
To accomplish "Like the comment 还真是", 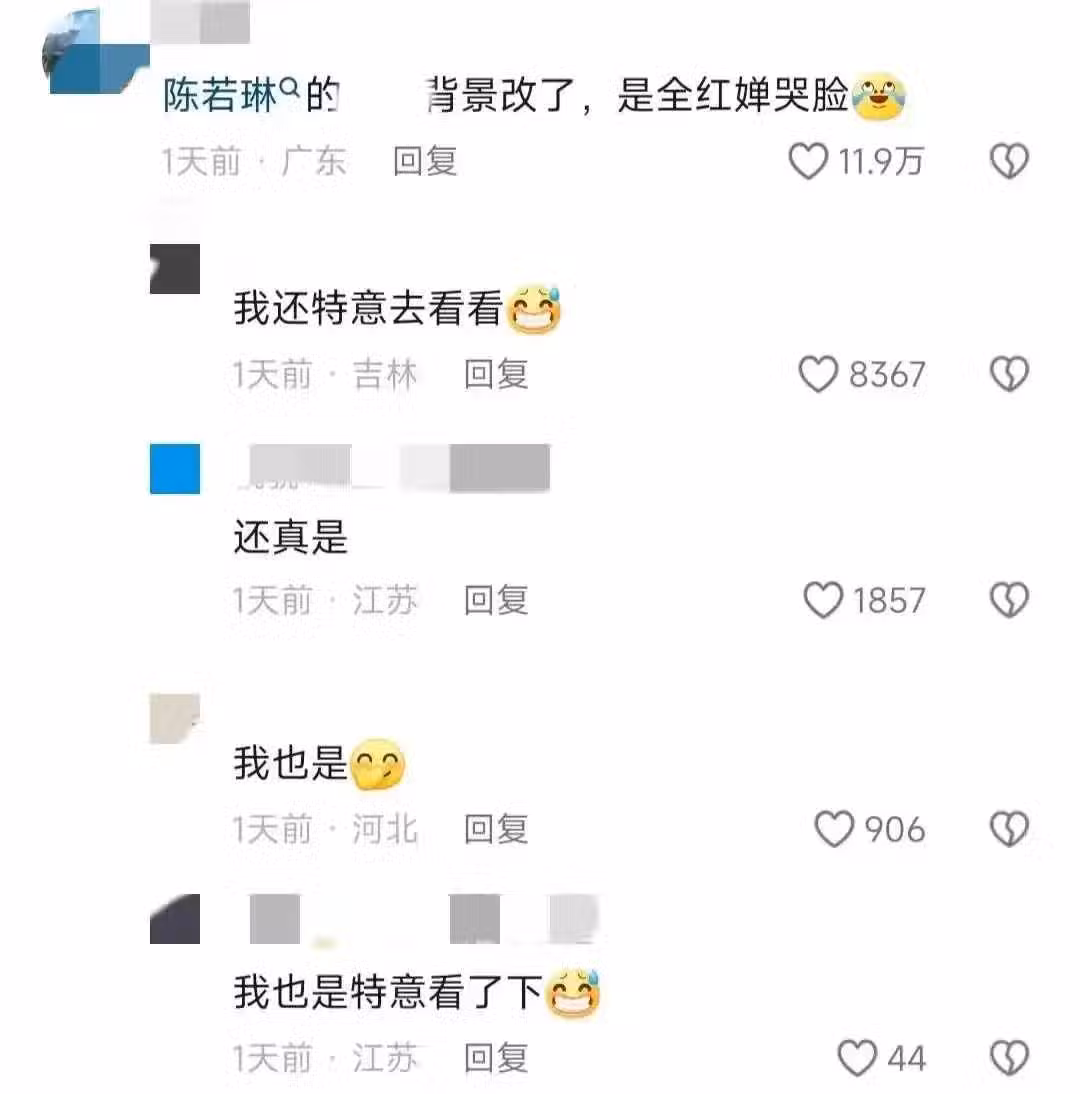I will 824,600.
